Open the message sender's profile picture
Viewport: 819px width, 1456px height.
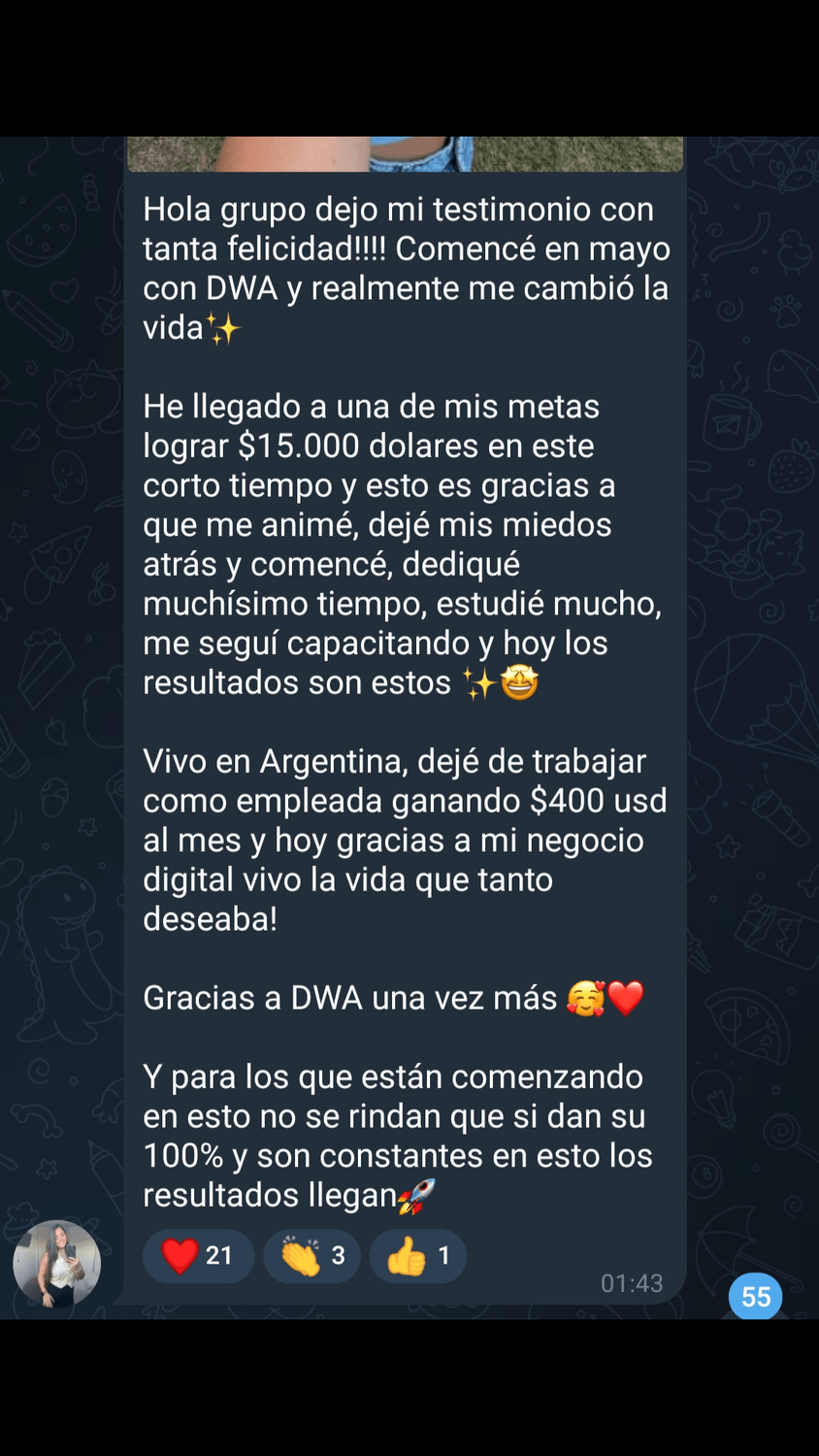pyautogui.click(x=57, y=1264)
